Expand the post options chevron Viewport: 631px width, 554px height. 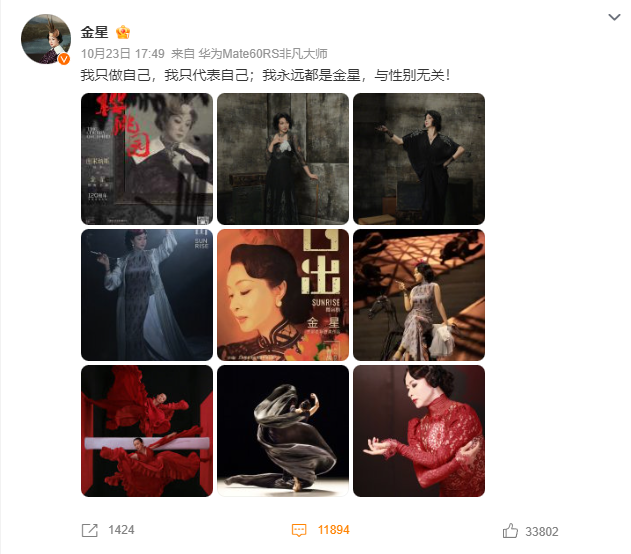pyautogui.click(x=614, y=18)
